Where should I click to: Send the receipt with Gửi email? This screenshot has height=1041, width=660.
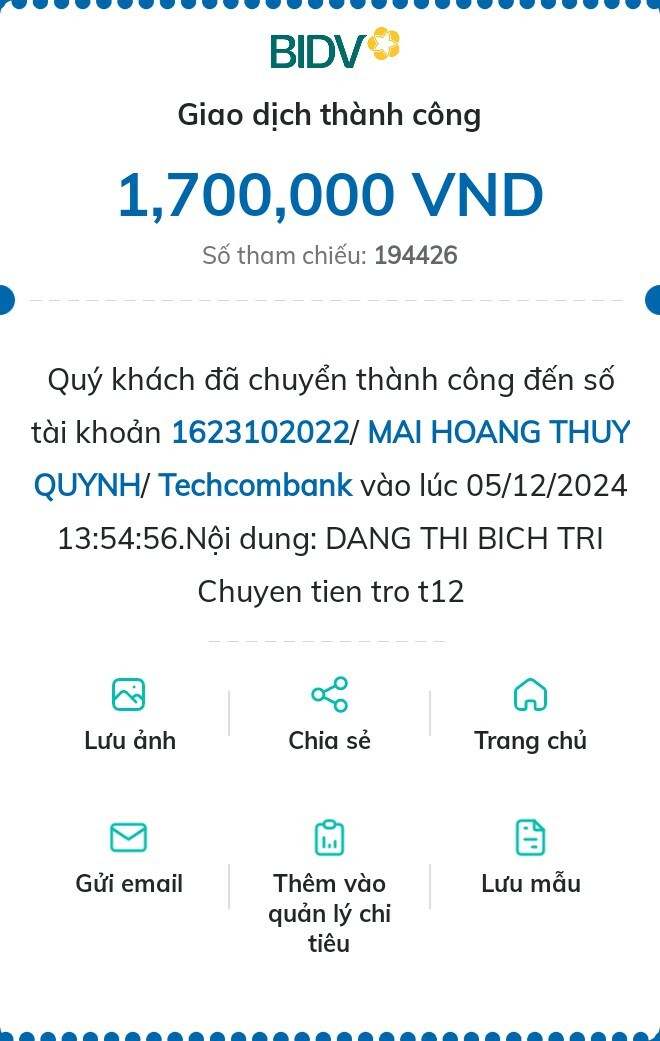coord(129,857)
